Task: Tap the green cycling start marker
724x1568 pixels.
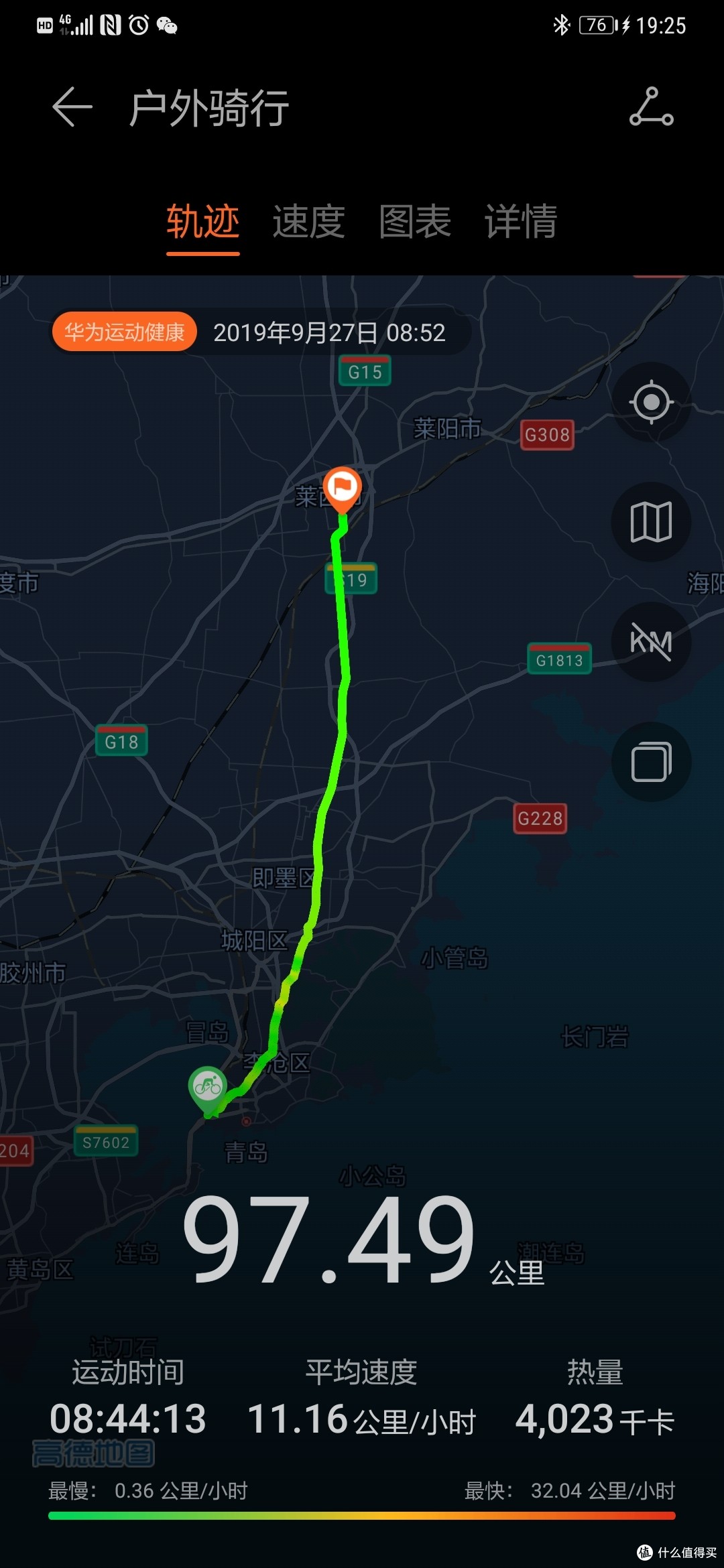Action: tap(208, 1086)
